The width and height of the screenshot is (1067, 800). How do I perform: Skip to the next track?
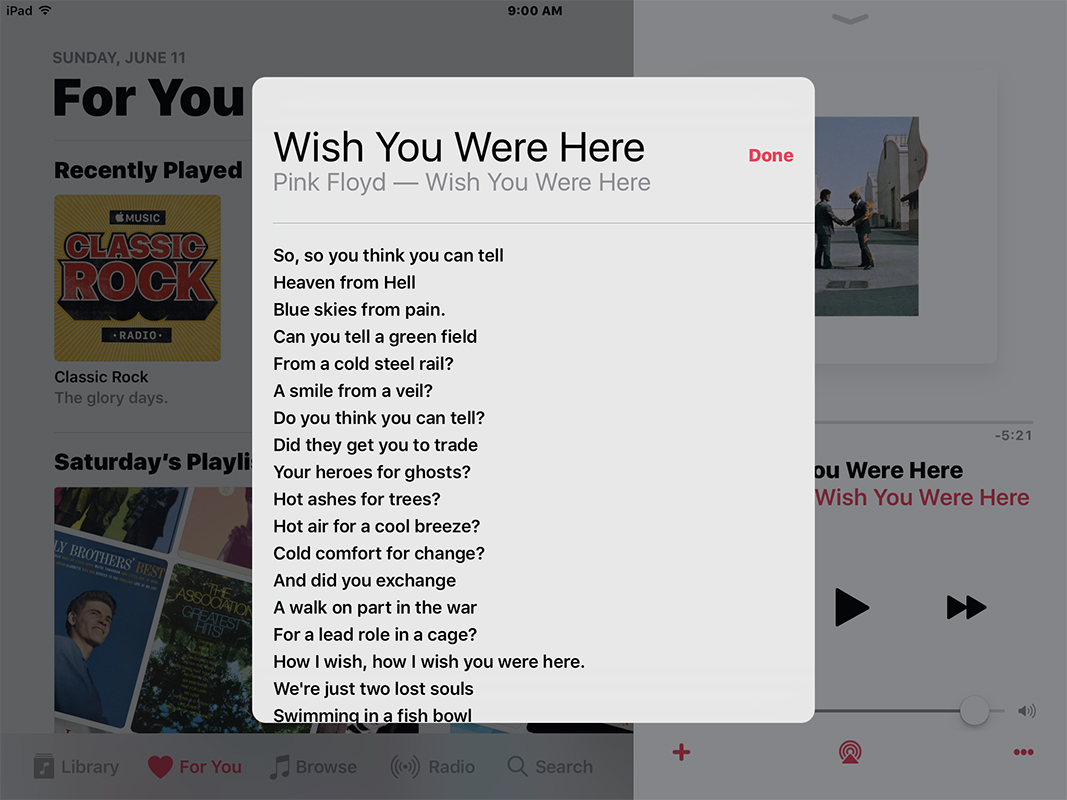[966, 607]
